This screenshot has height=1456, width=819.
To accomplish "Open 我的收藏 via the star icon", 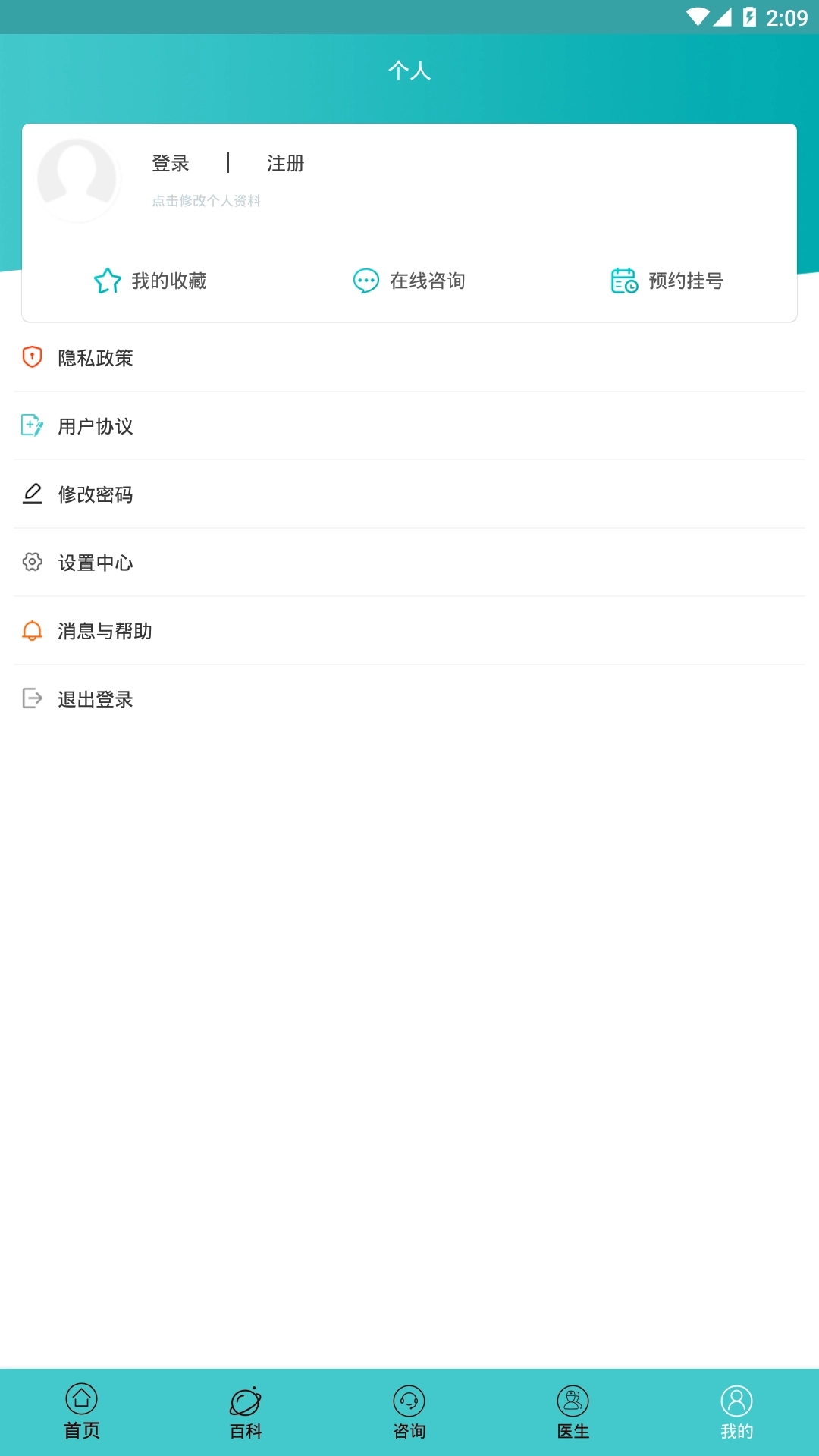I will [x=107, y=281].
